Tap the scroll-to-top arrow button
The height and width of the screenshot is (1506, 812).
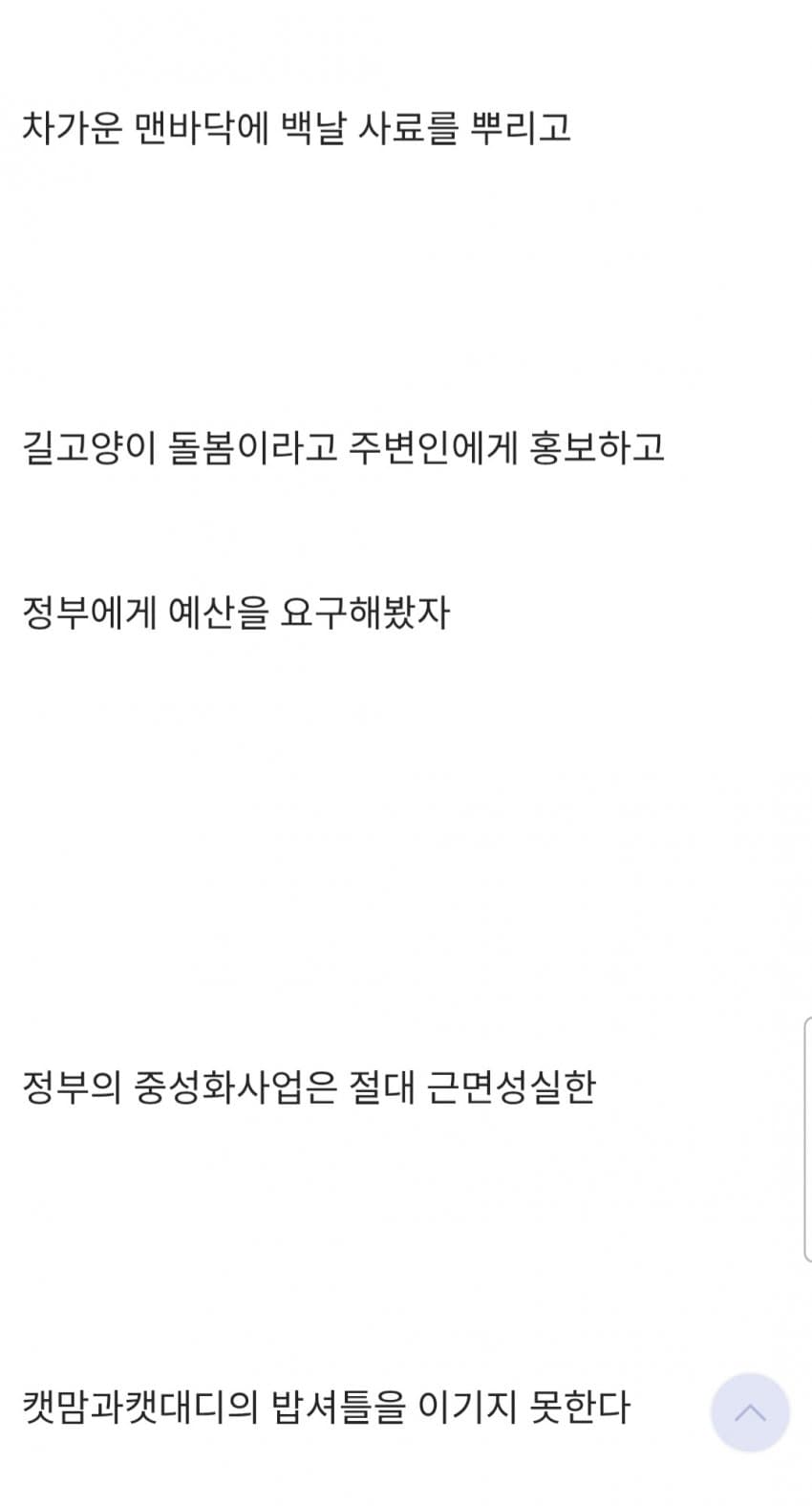(750, 1412)
